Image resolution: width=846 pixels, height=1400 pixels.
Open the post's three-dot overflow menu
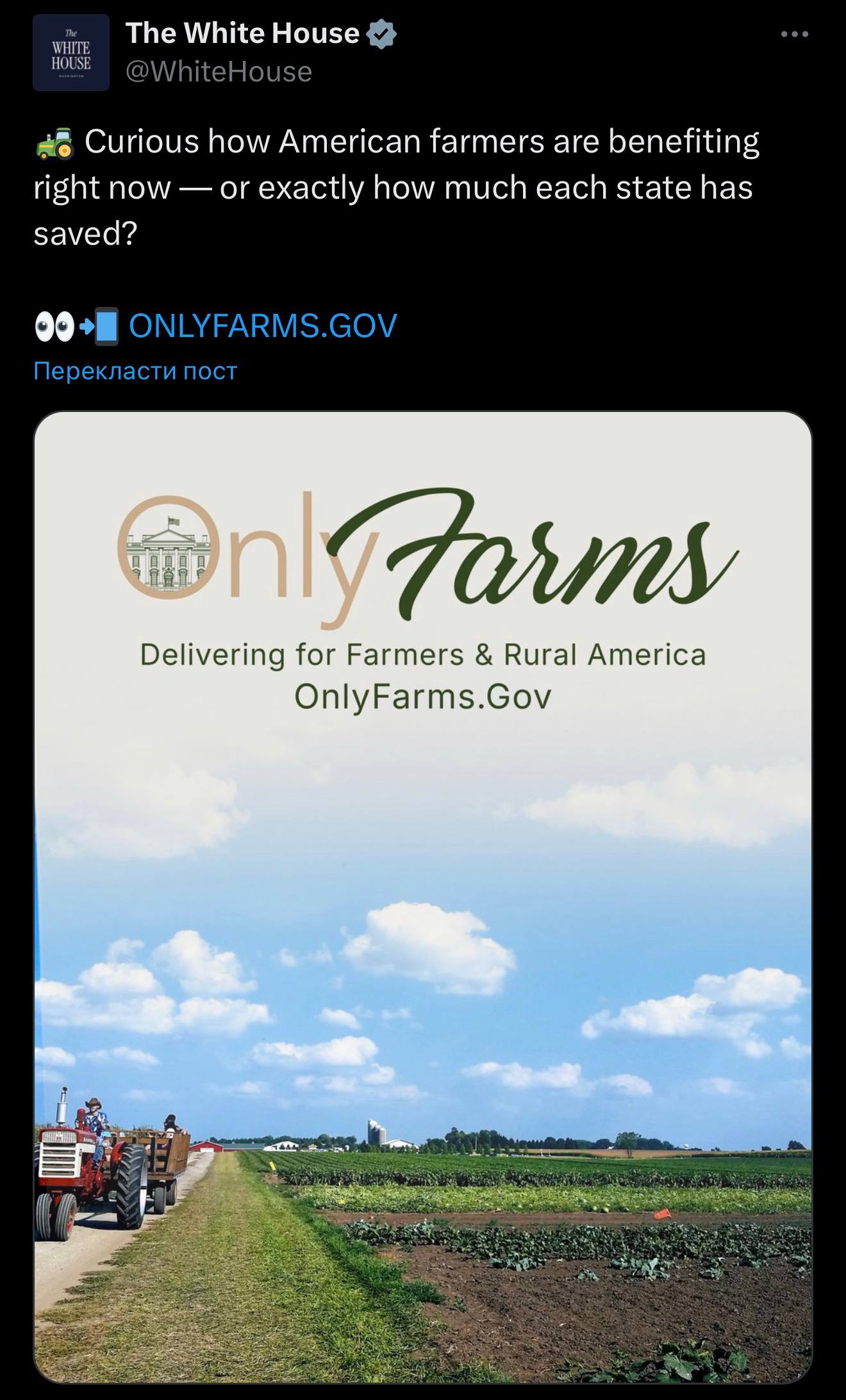(x=795, y=35)
